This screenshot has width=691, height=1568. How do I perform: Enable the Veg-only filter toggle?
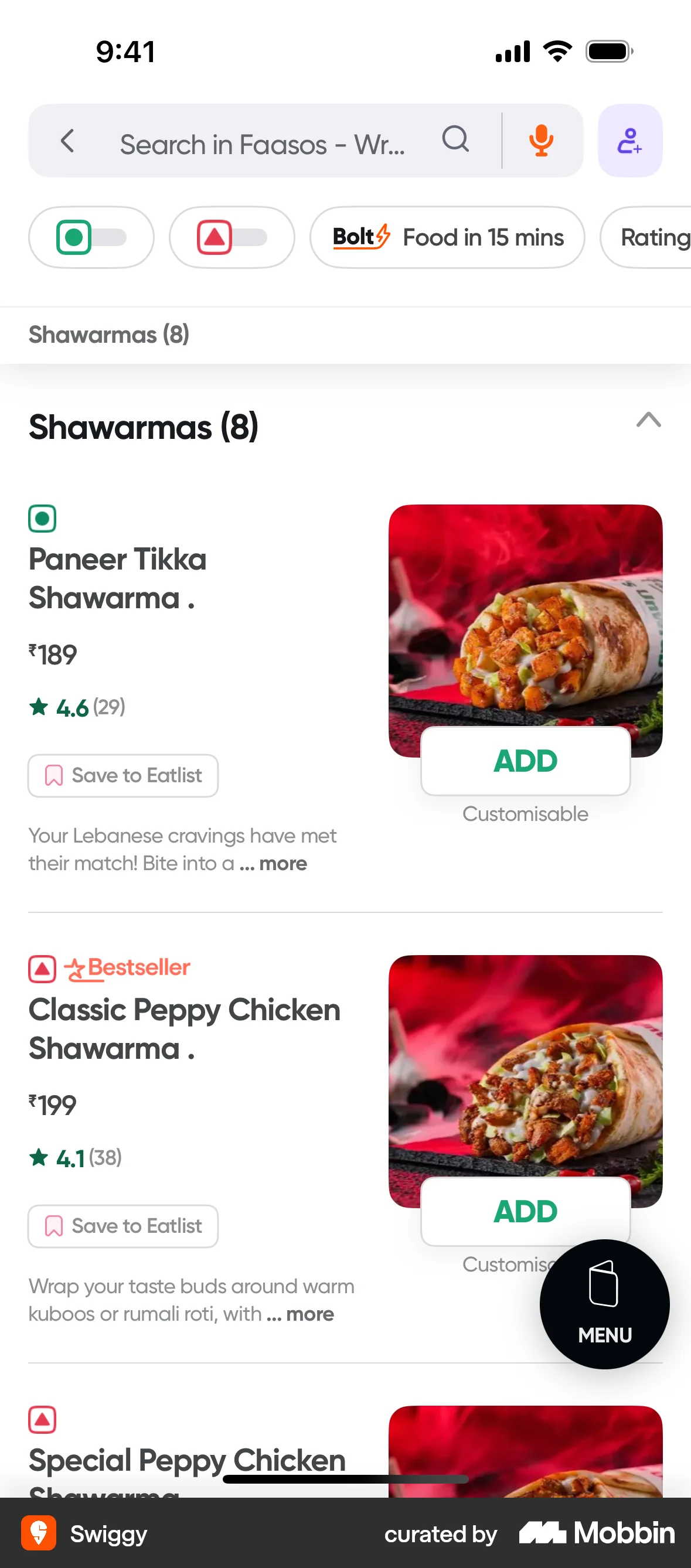(x=91, y=237)
